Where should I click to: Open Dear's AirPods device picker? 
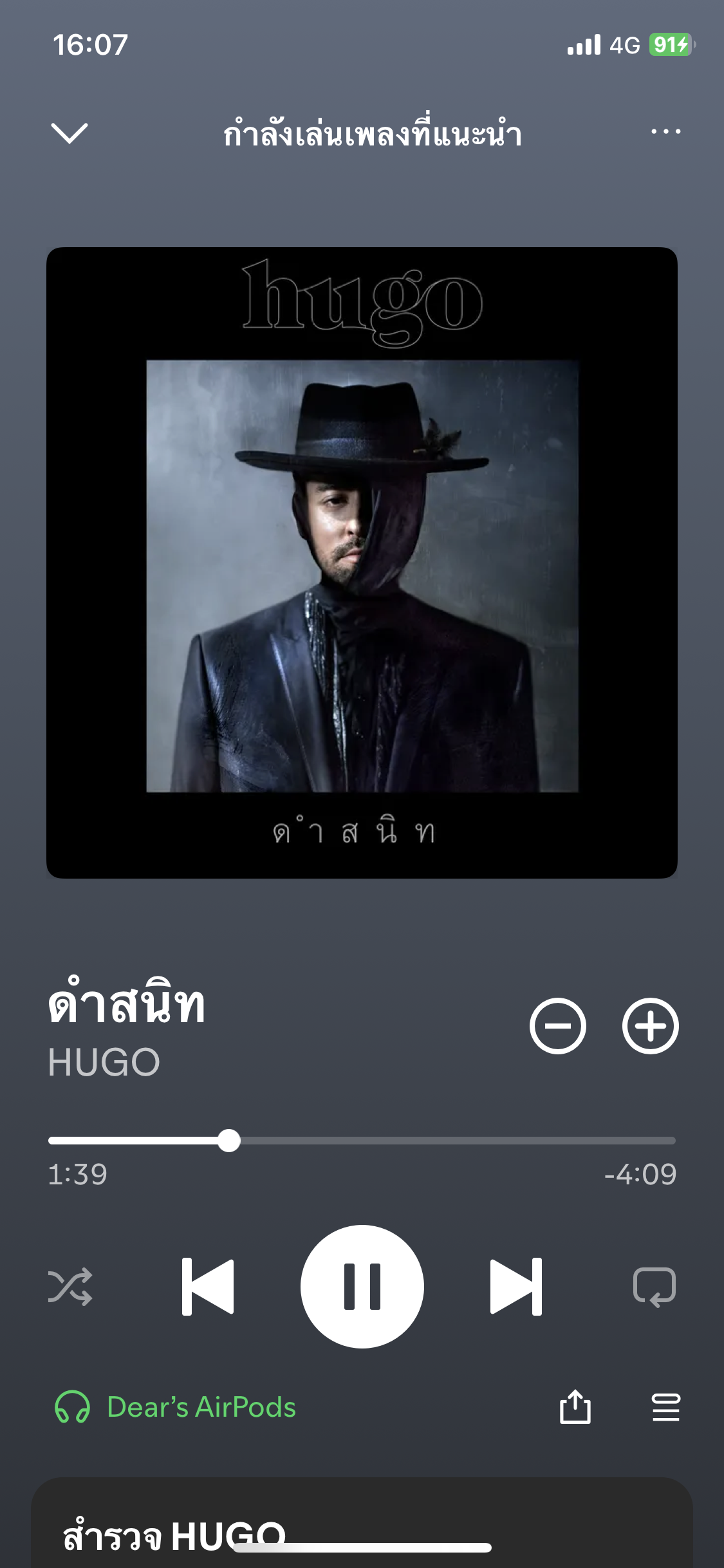175,1407
